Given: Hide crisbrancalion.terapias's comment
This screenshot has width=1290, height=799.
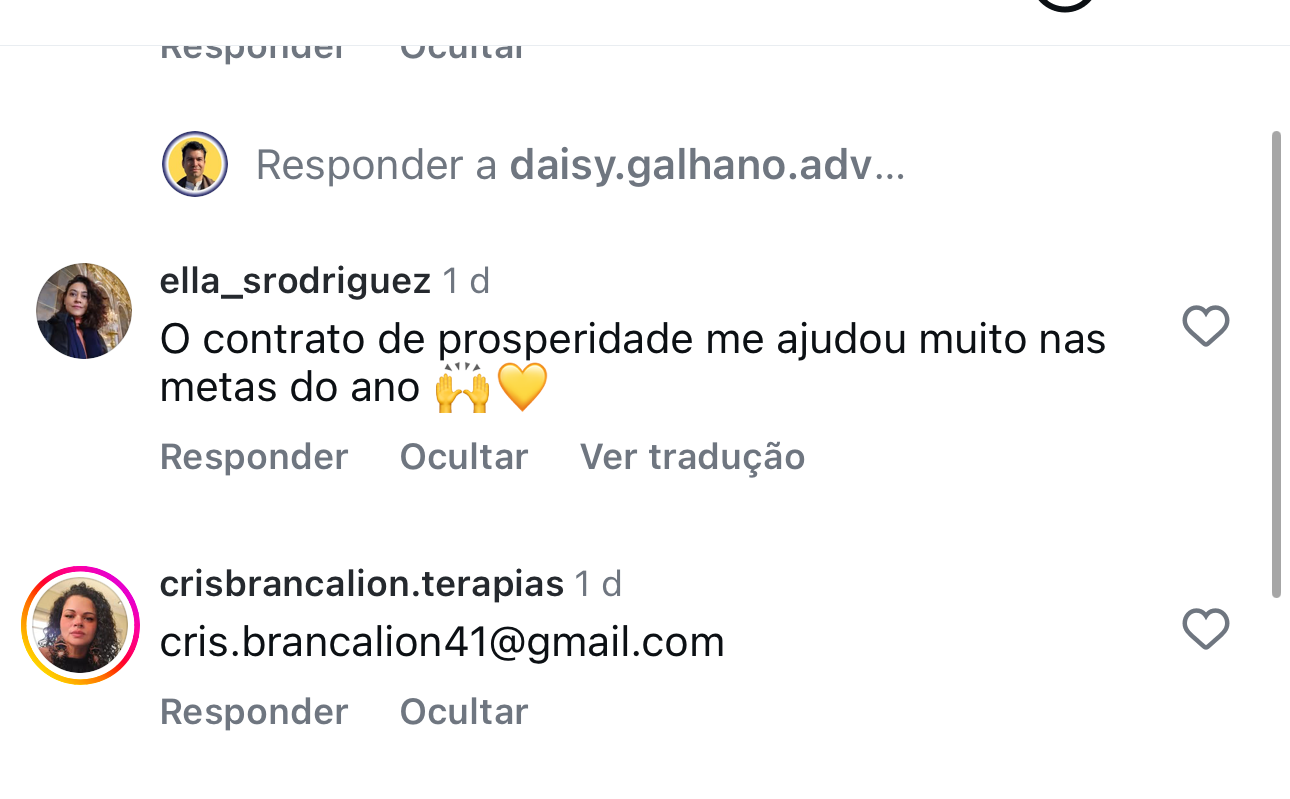Looking at the screenshot, I should tap(463, 712).
